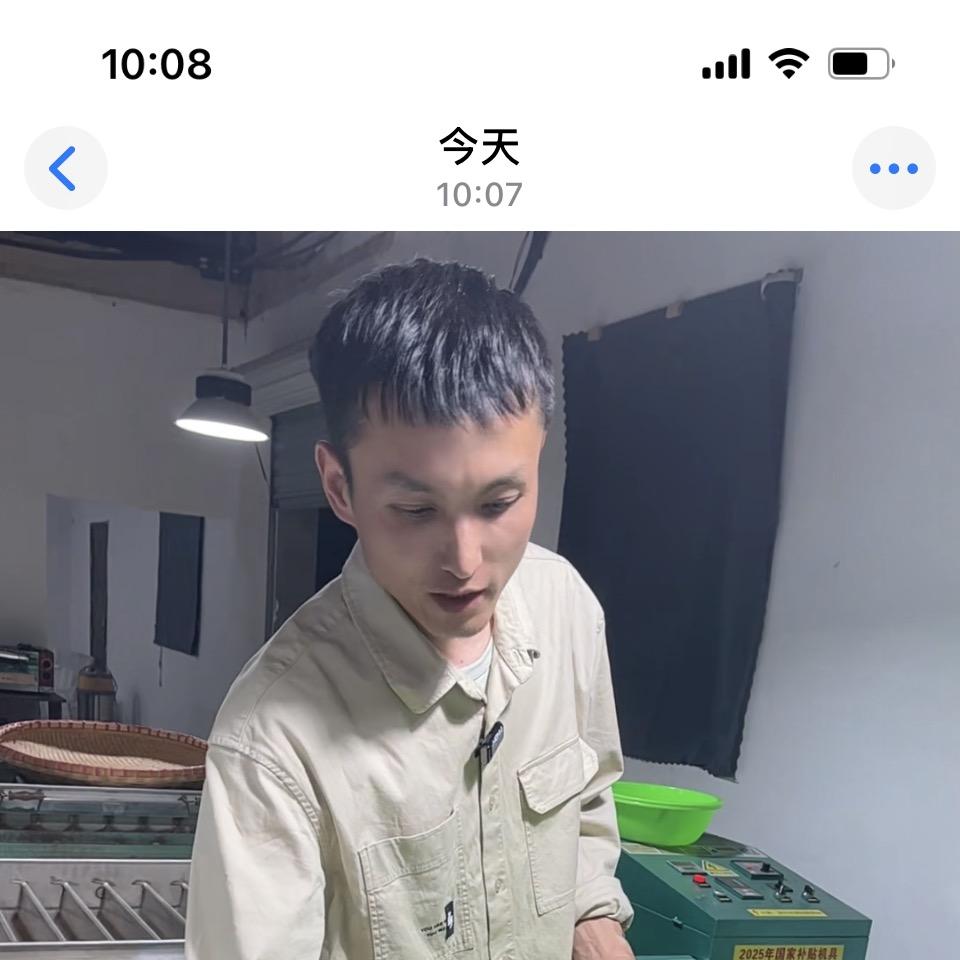Tap the photo to toggle full screen
The image size is (960, 960).
(x=480, y=596)
